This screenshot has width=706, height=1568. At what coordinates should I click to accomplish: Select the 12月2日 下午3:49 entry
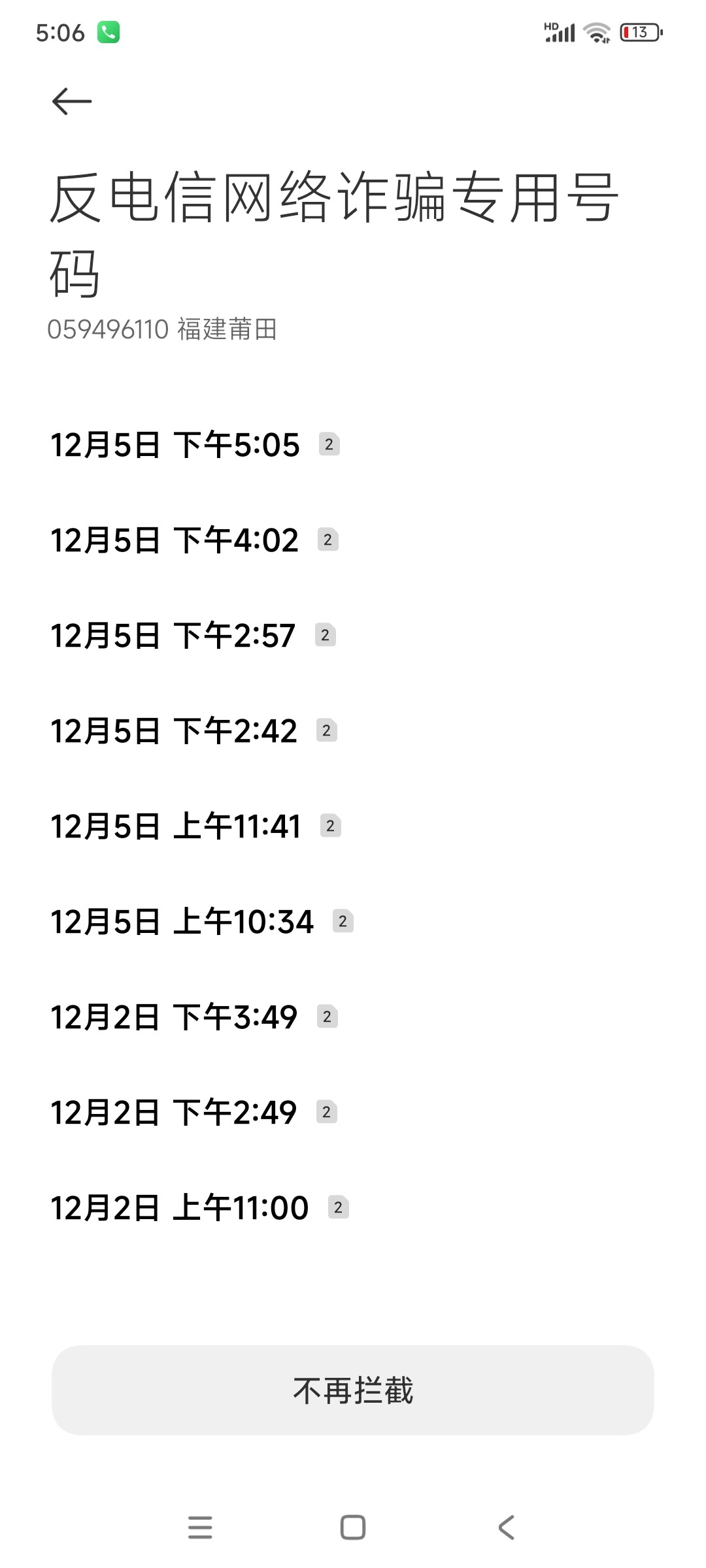(x=353, y=1017)
